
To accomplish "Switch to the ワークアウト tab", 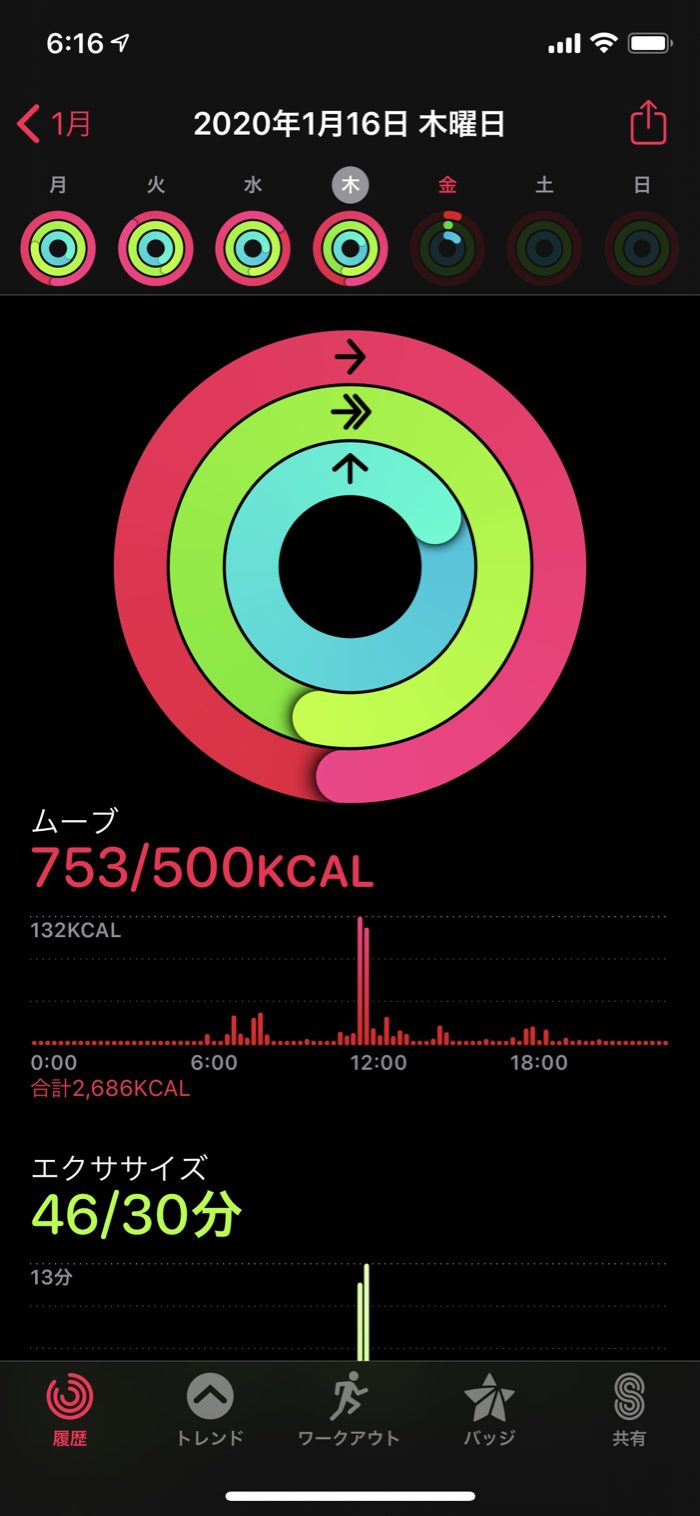I will tap(349, 1410).
